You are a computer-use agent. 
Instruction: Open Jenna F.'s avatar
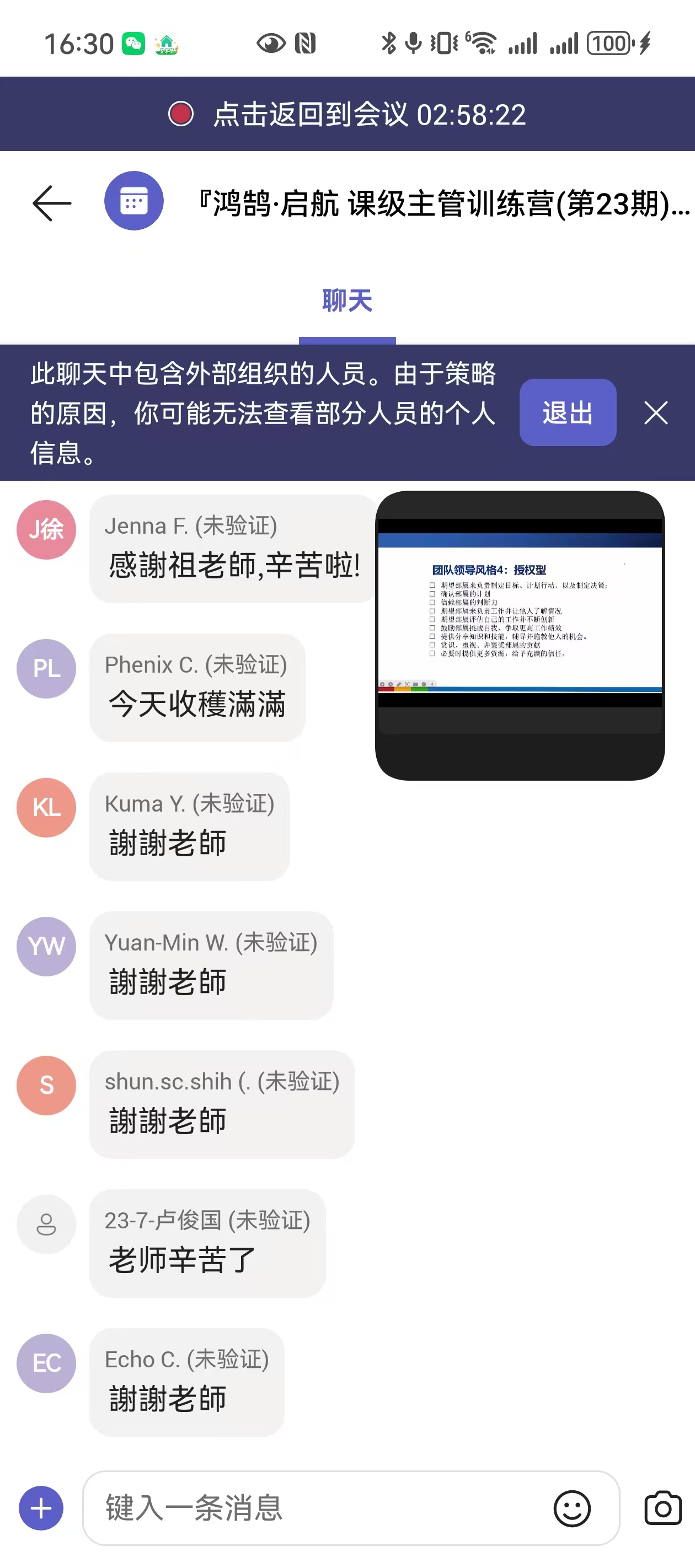coord(46,530)
